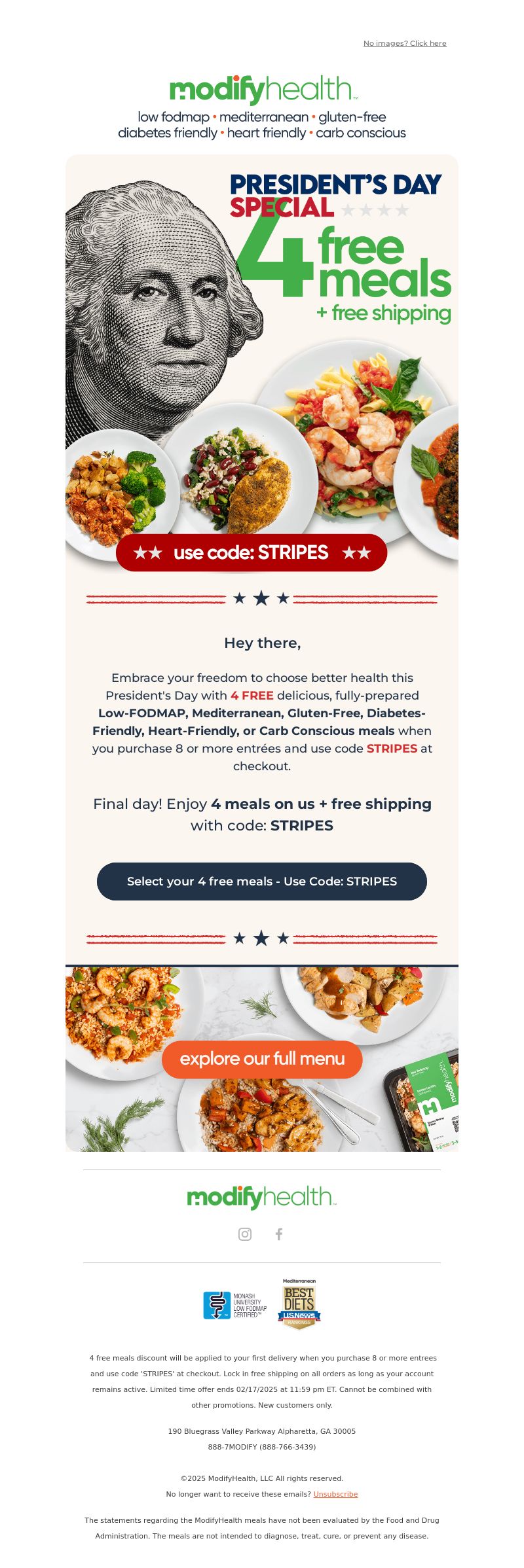Viewport: 524px width, 1568px height.
Task: Tap the Unsubscribe link
Action: click(335, 1494)
